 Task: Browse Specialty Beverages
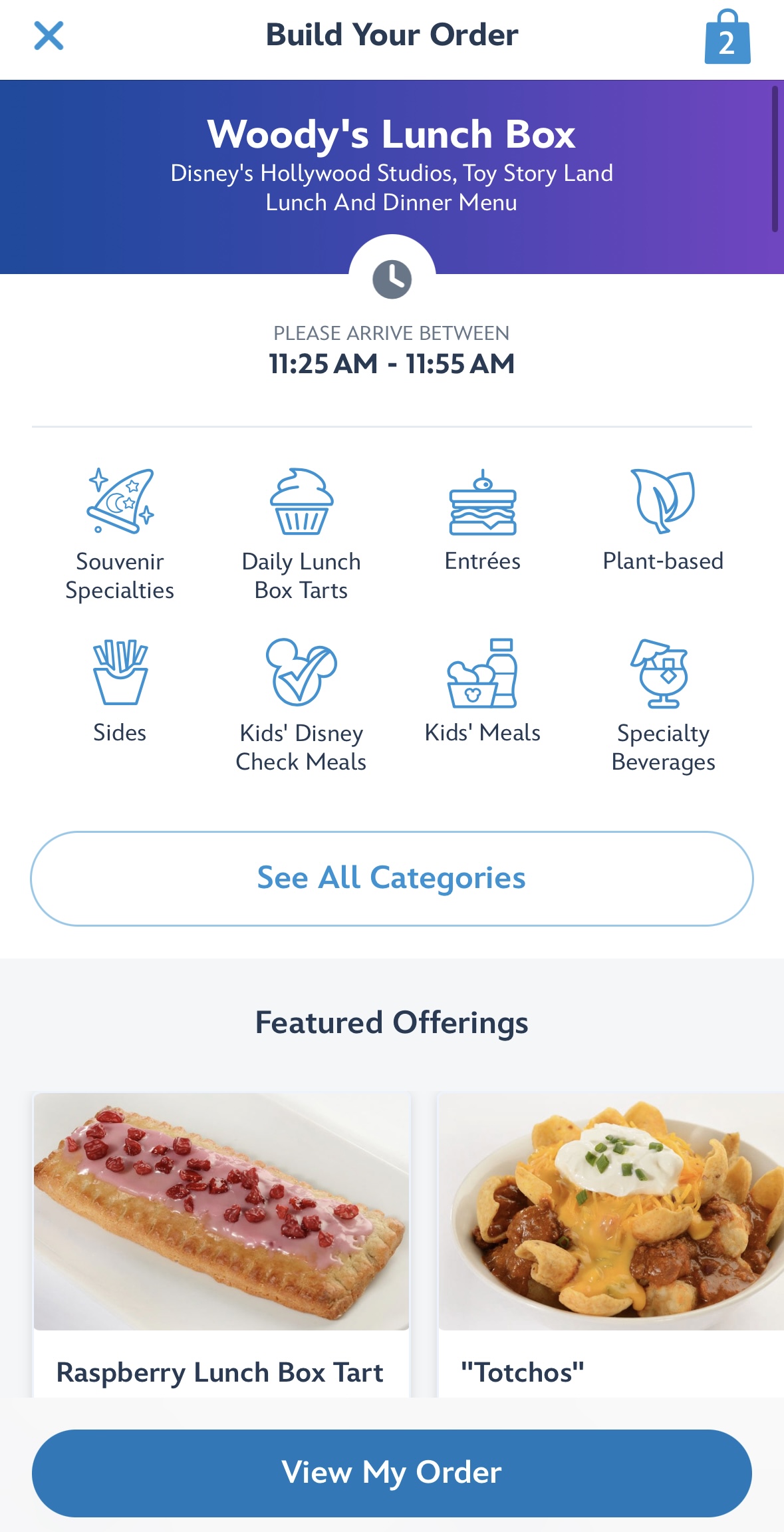click(x=663, y=706)
